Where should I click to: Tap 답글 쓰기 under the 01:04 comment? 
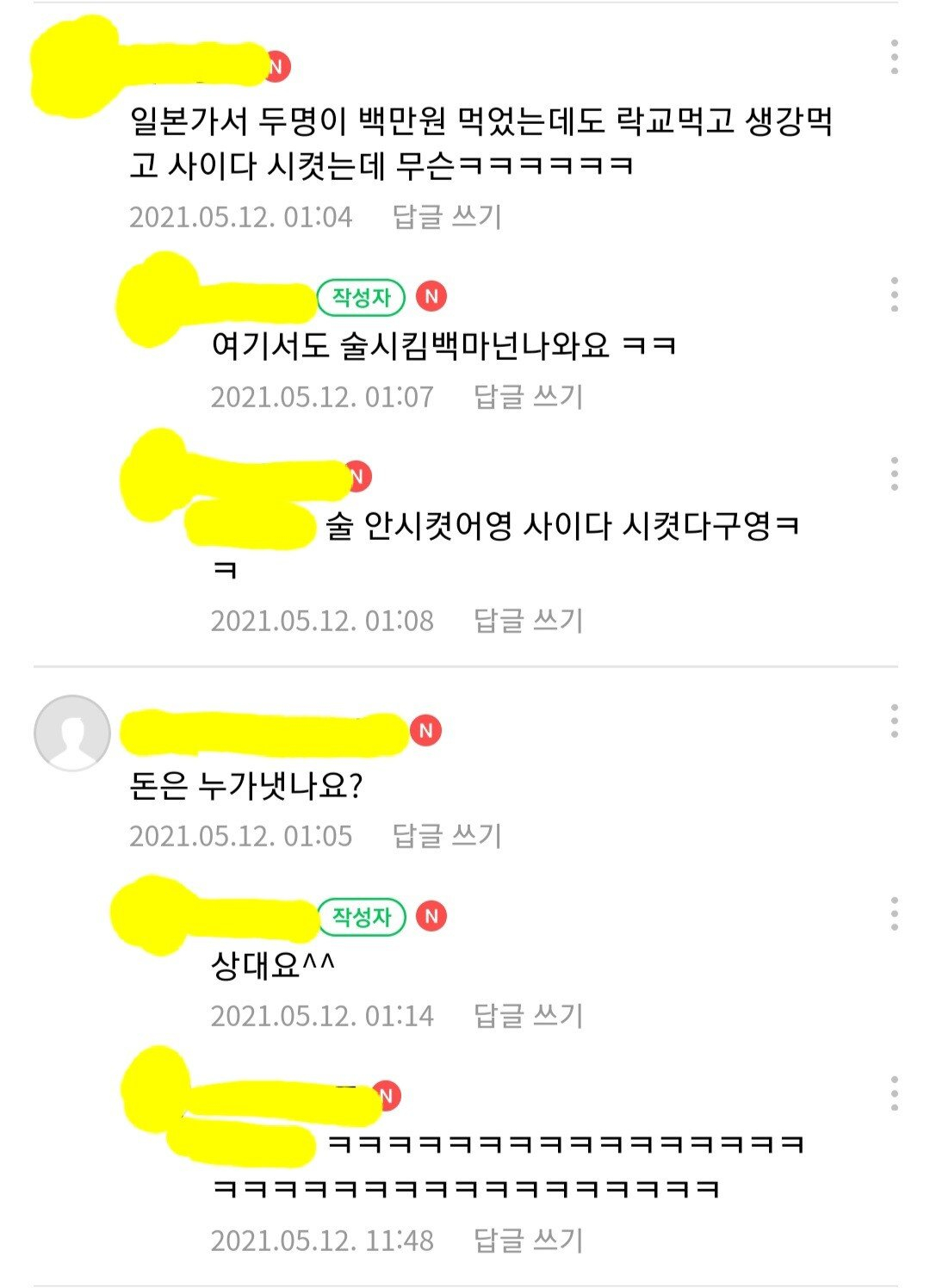click(x=447, y=216)
